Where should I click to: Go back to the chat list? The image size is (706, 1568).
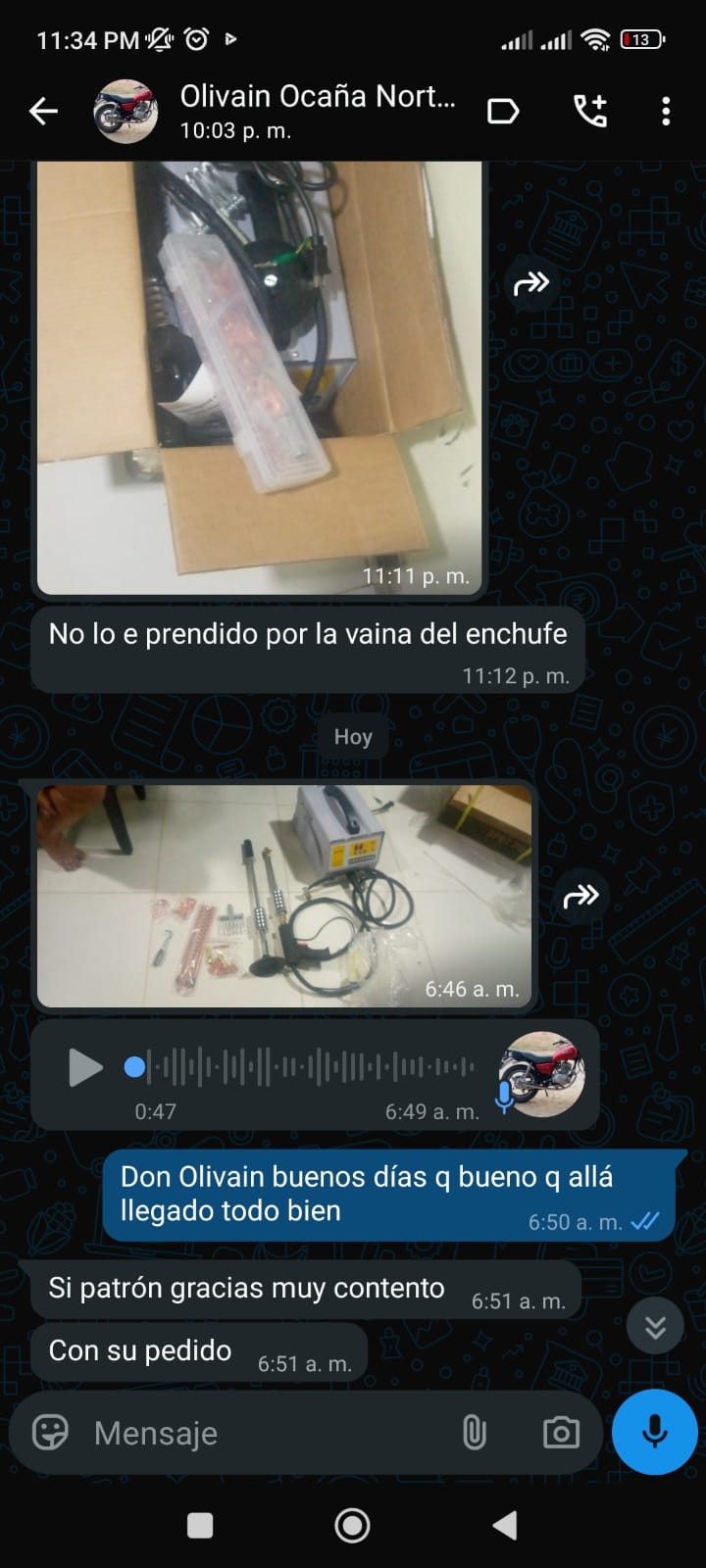[43, 112]
